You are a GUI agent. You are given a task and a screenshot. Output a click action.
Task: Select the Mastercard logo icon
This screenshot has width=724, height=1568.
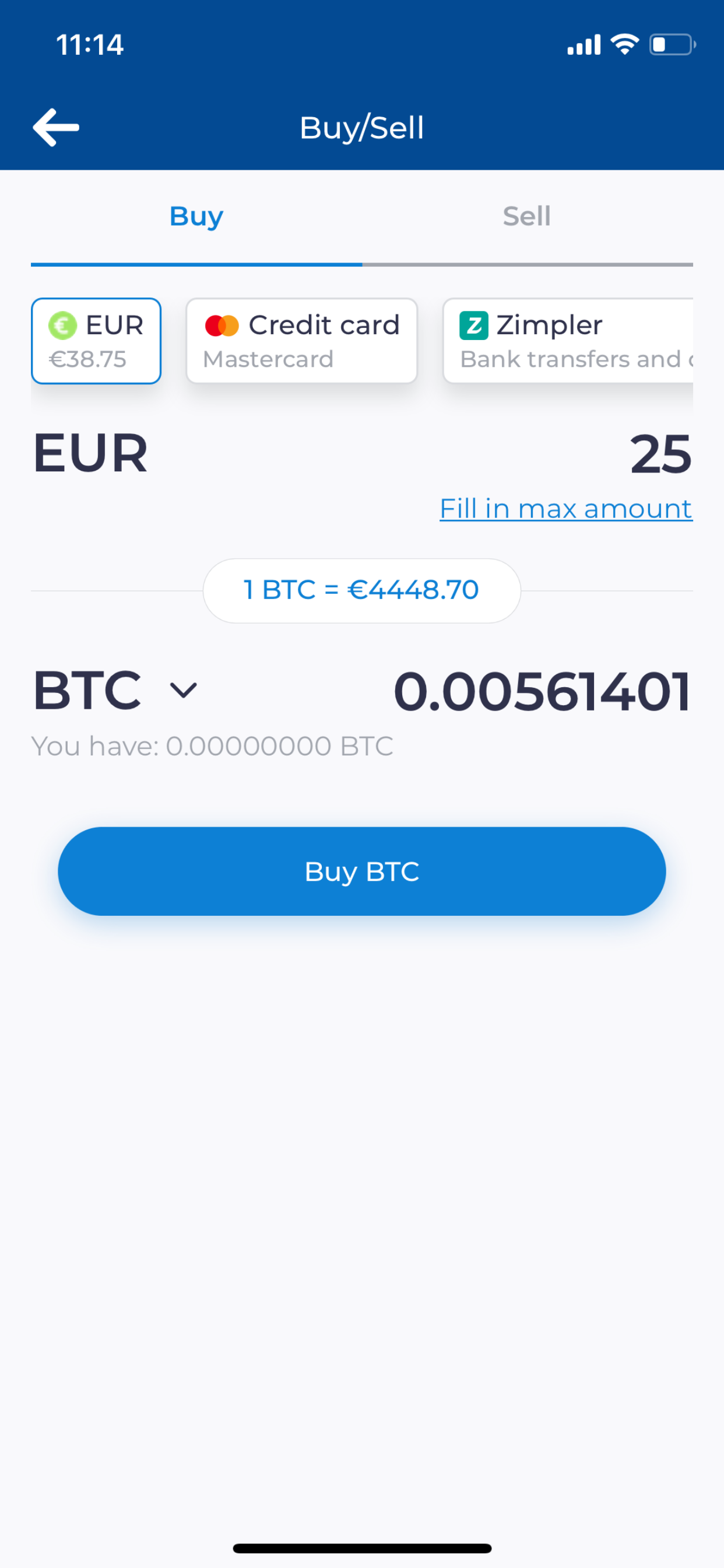pos(223,324)
